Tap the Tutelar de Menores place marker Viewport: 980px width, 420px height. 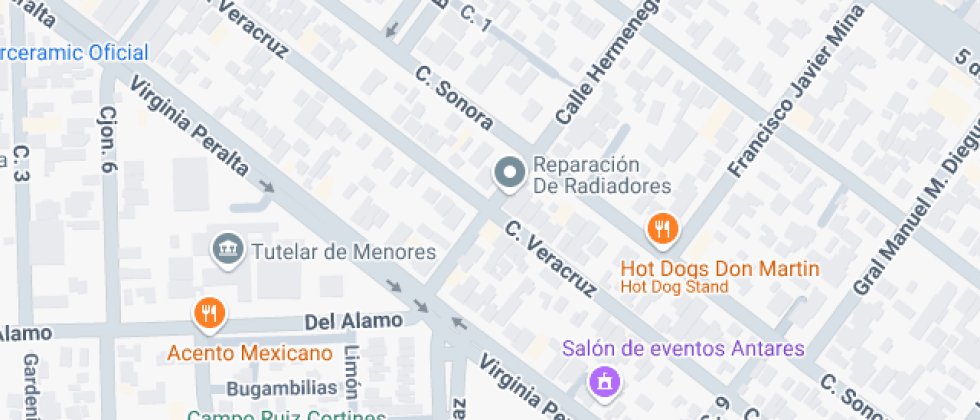[x=228, y=251]
